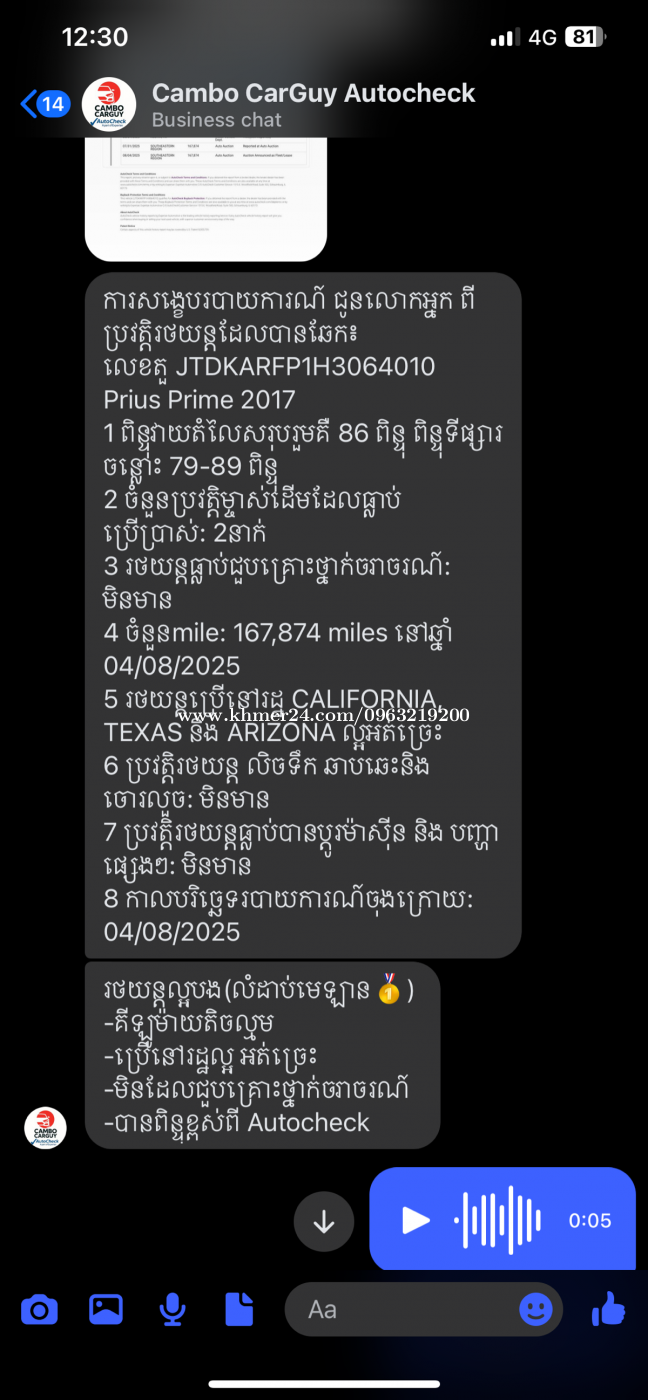Open the photo gallery picker
648x1400 pixels.
pos(105,1309)
